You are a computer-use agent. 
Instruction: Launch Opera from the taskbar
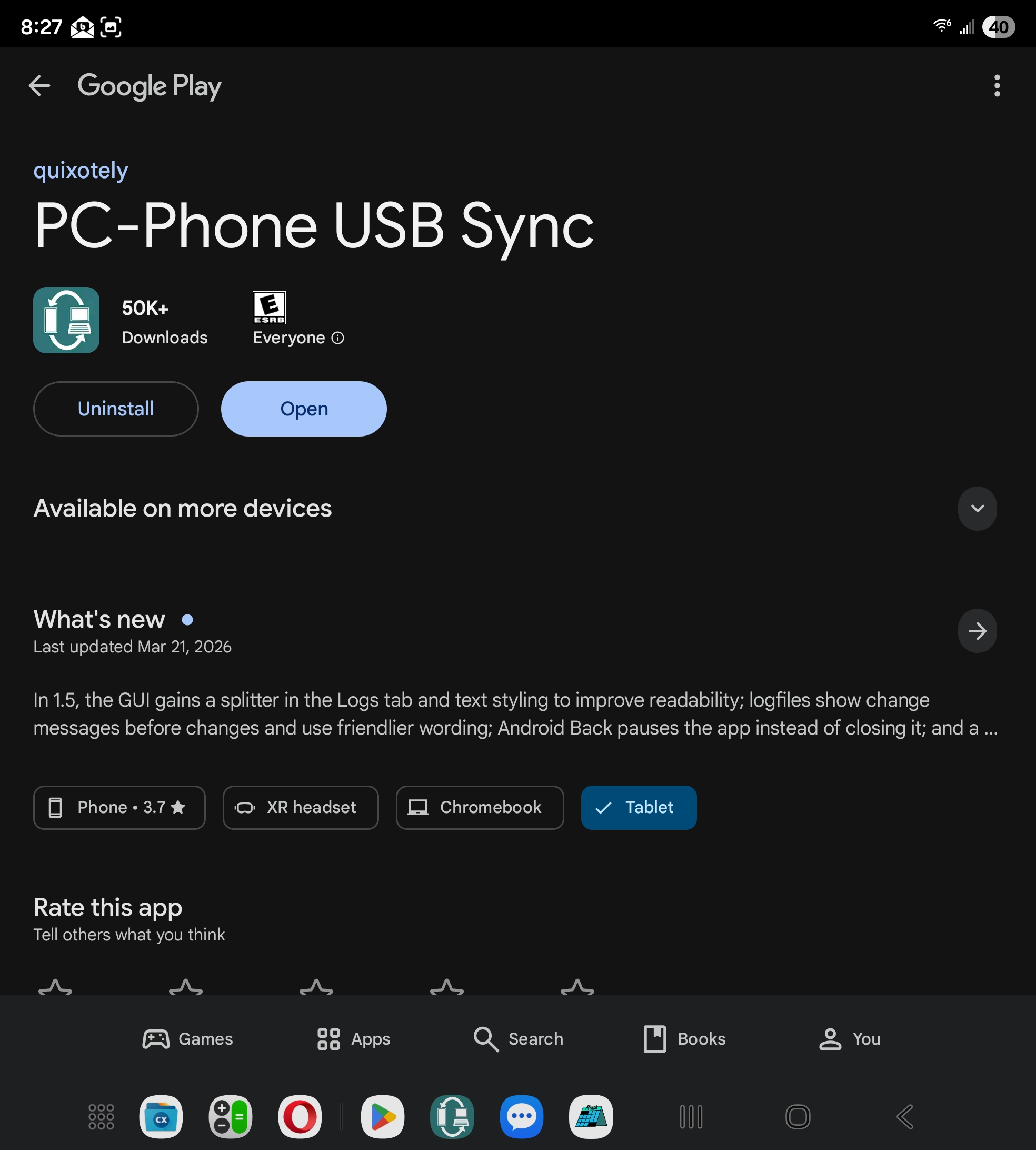300,1116
